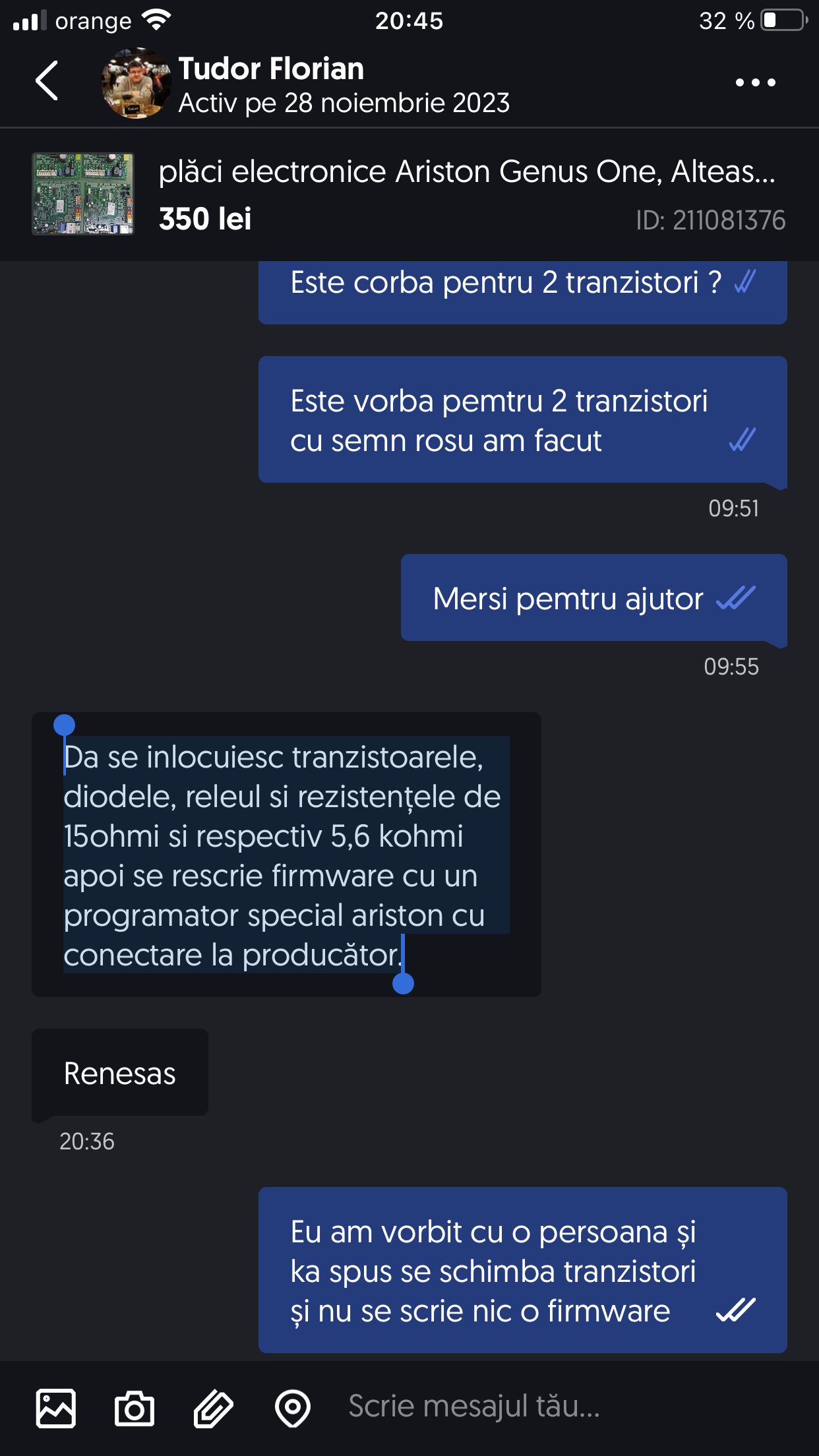Attach a picture from the gallery
This screenshot has height=1456, width=819.
pyautogui.click(x=55, y=1408)
